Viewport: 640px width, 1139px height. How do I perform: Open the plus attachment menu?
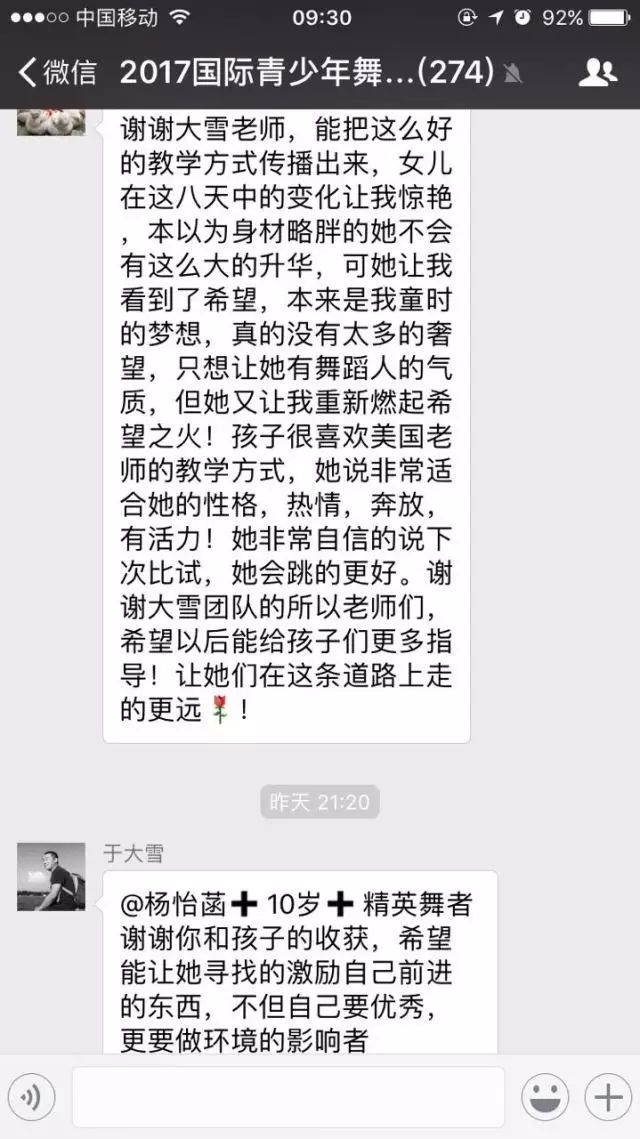click(607, 1098)
